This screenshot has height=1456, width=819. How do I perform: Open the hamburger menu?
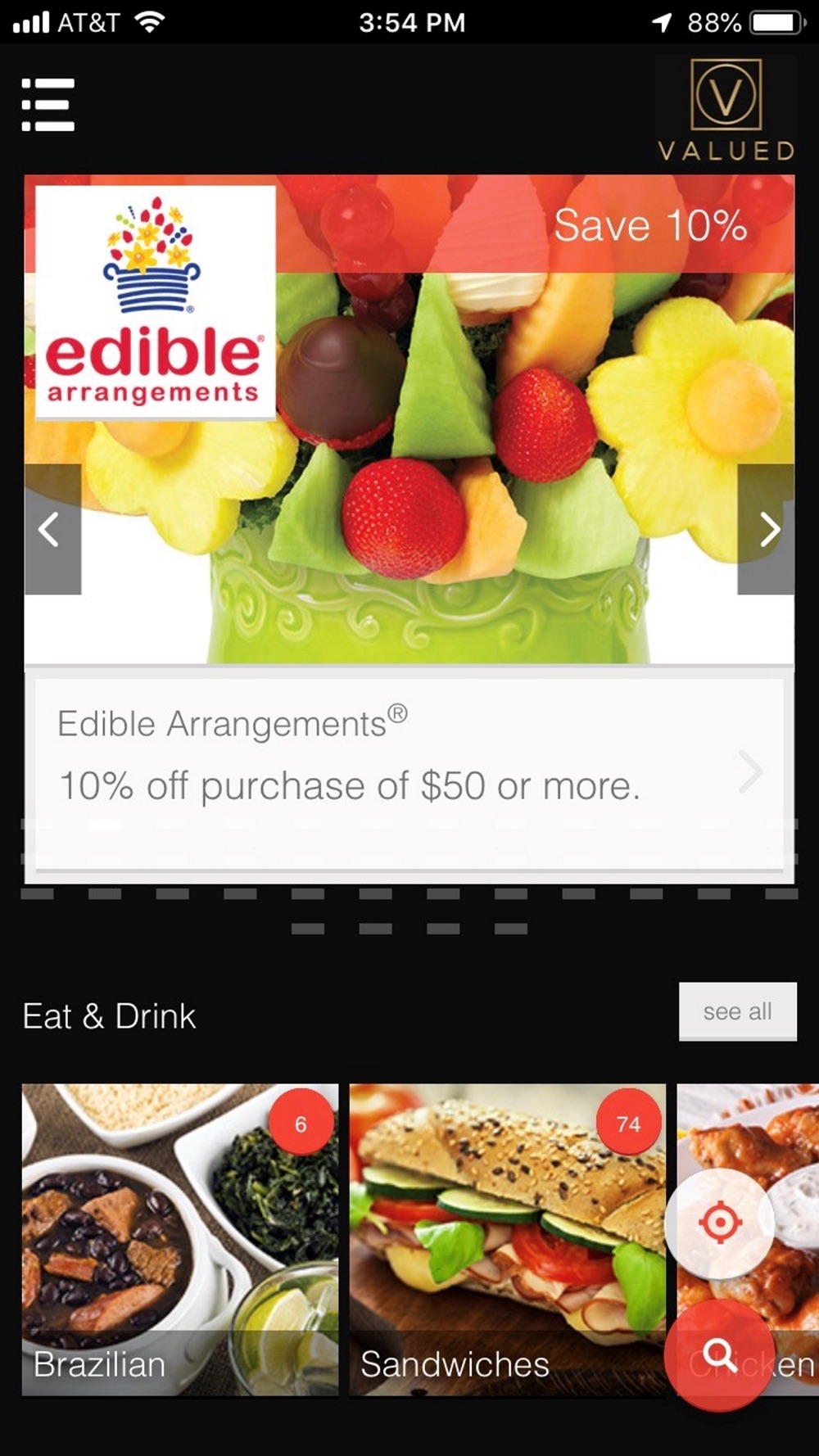coord(48,105)
